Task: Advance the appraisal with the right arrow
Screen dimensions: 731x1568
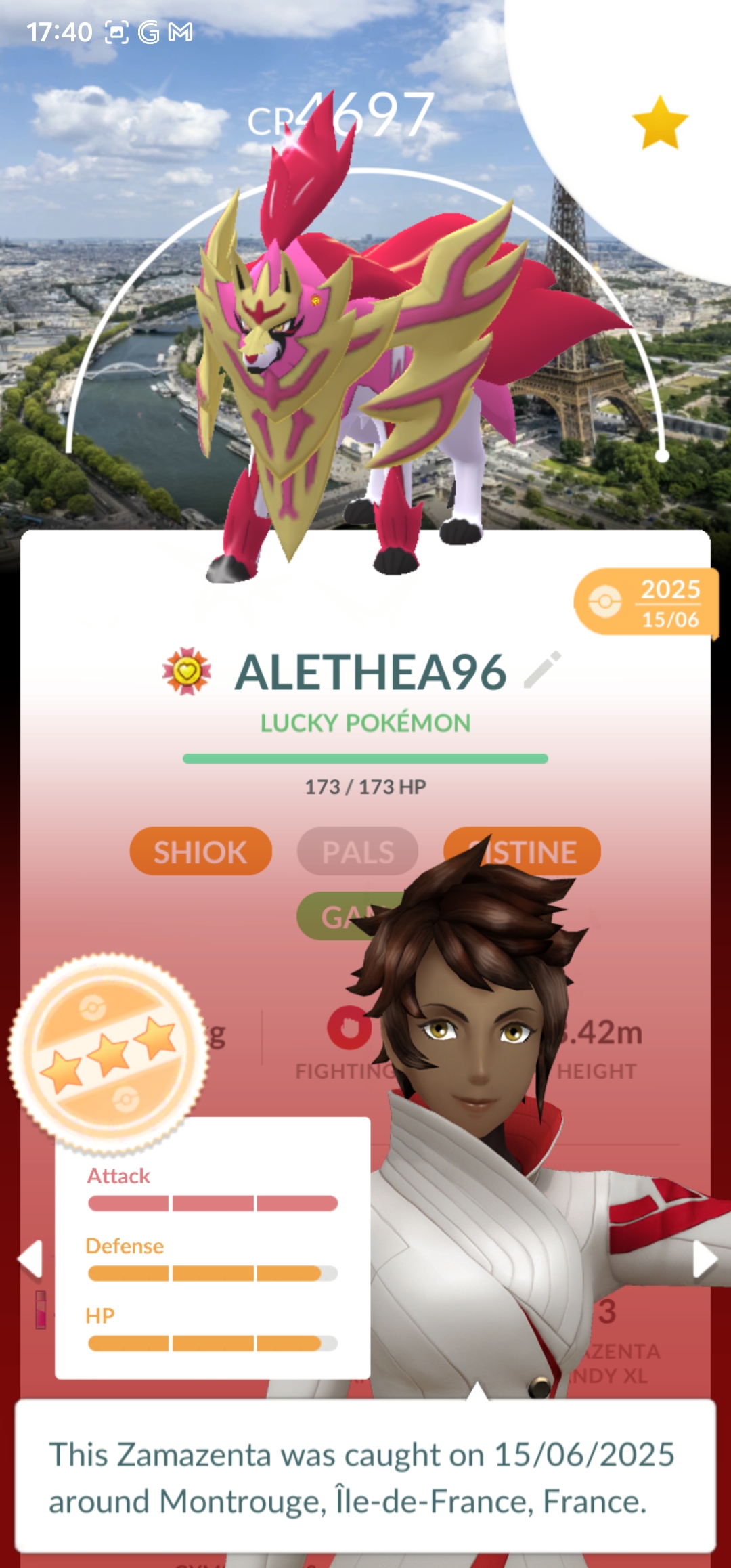Action: click(x=704, y=1259)
